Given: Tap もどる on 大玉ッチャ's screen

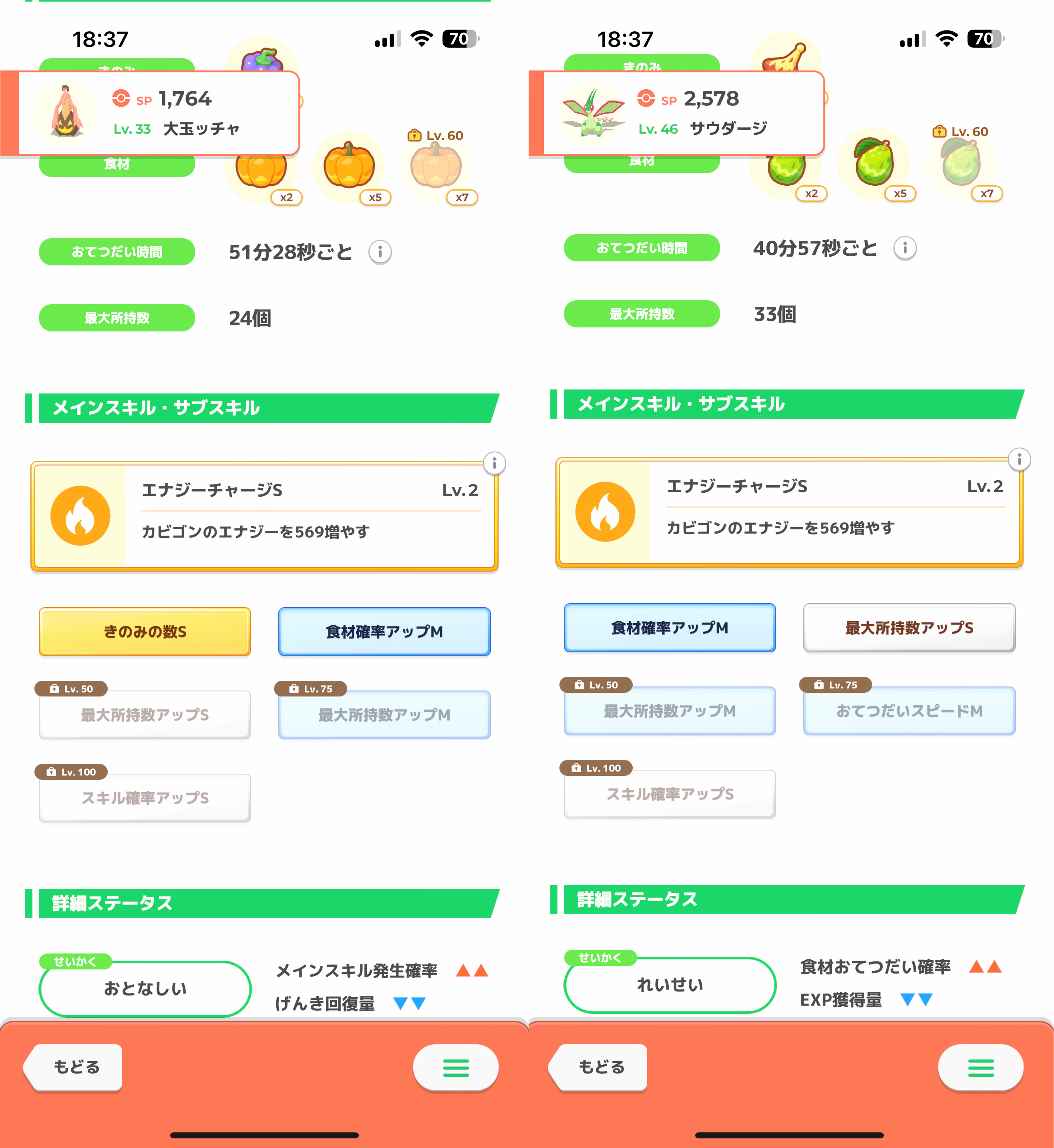Looking at the screenshot, I should pyautogui.click(x=76, y=1066).
